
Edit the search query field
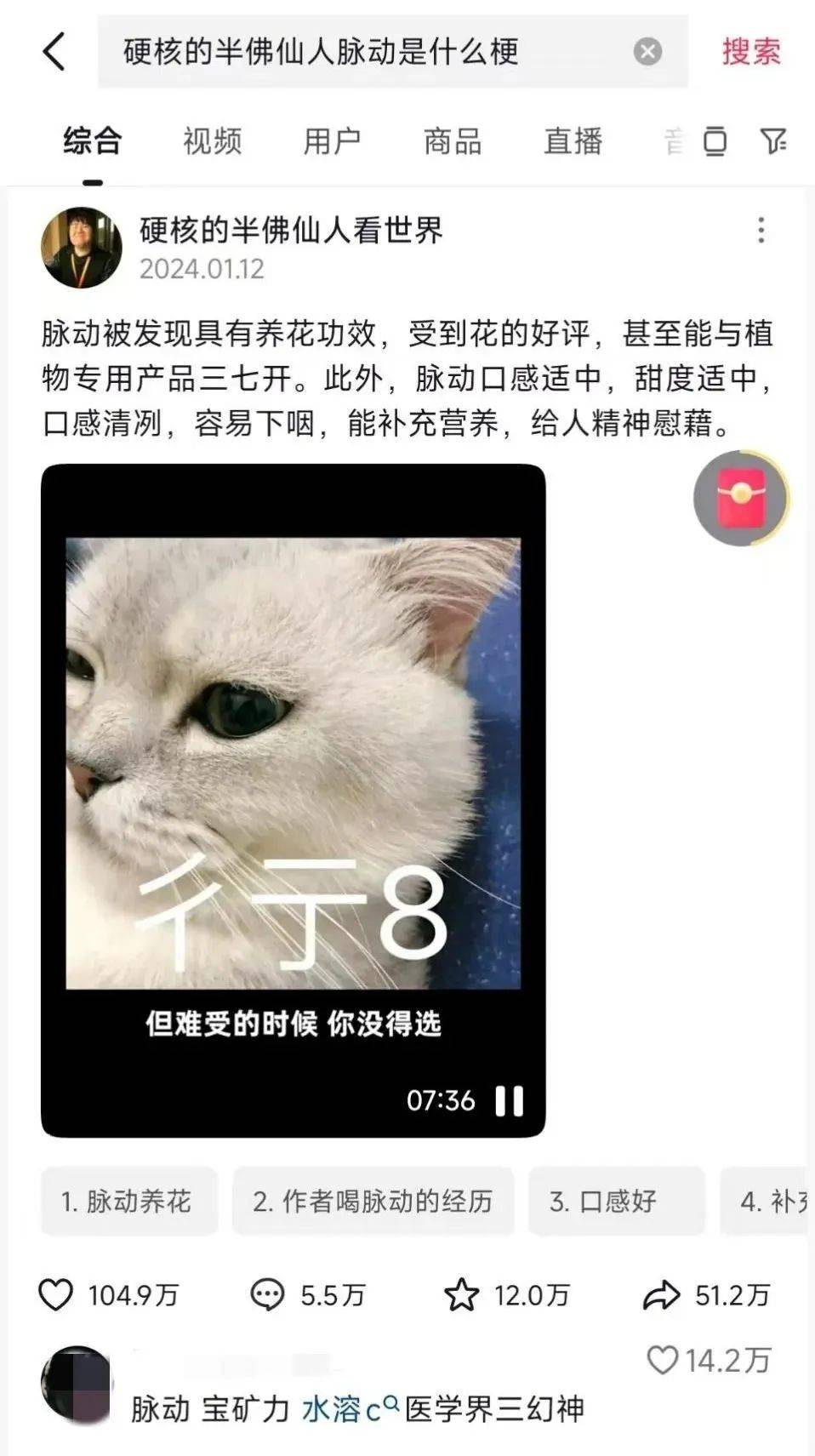(x=357, y=52)
